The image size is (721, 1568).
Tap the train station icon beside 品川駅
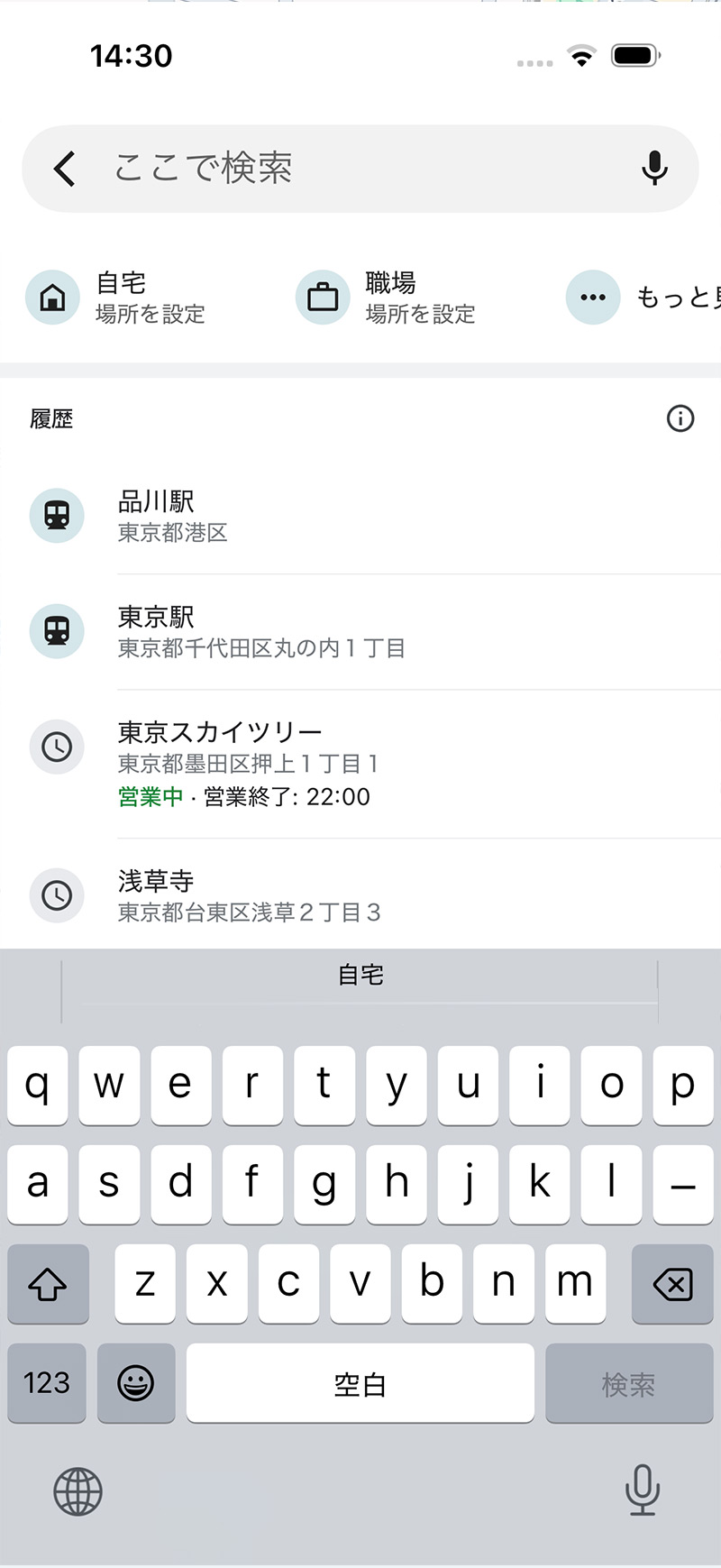(57, 515)
